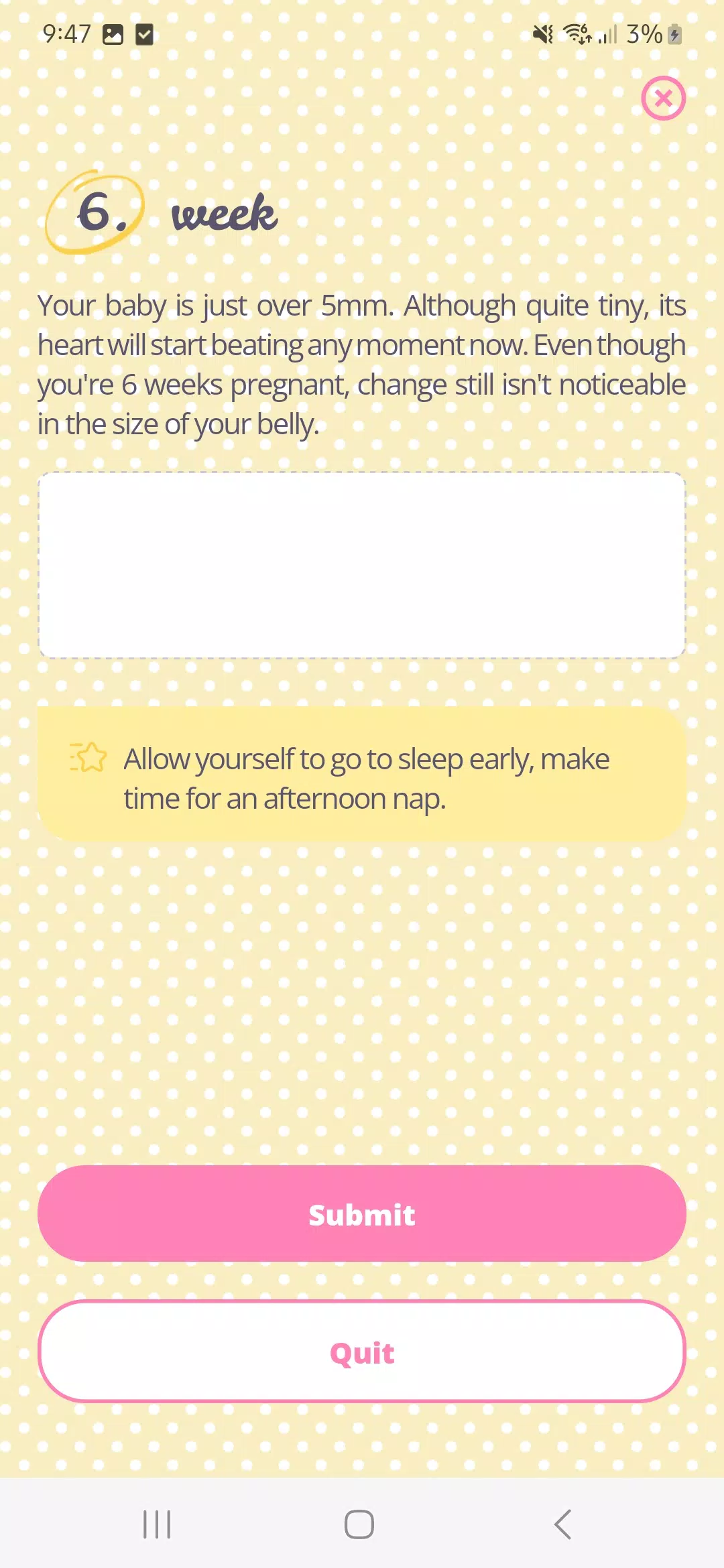
Task: Open recent apps from the navigation bar
Action: click(x=157, y=1524)
